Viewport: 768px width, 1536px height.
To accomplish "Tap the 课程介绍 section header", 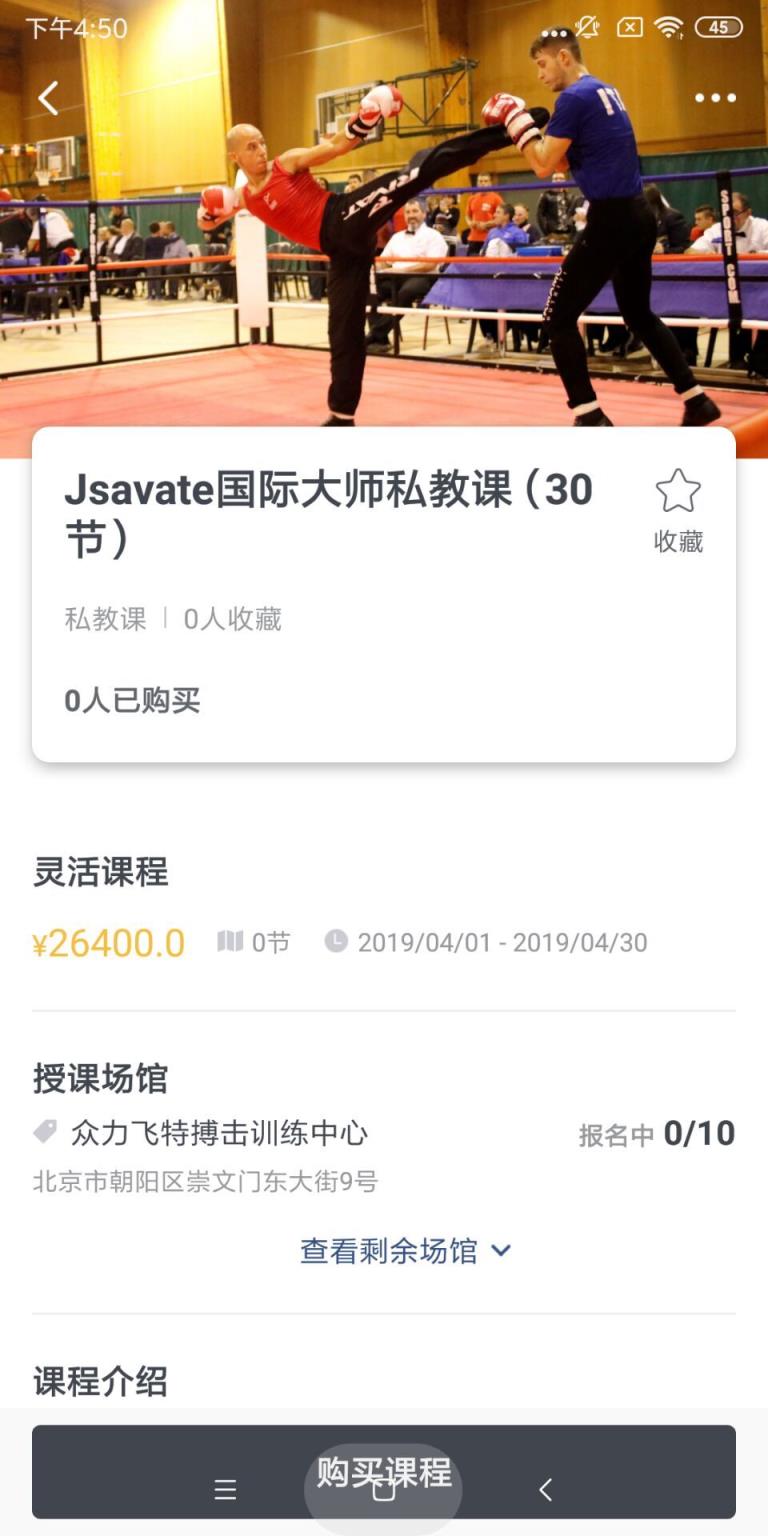I will (102, 1381).
